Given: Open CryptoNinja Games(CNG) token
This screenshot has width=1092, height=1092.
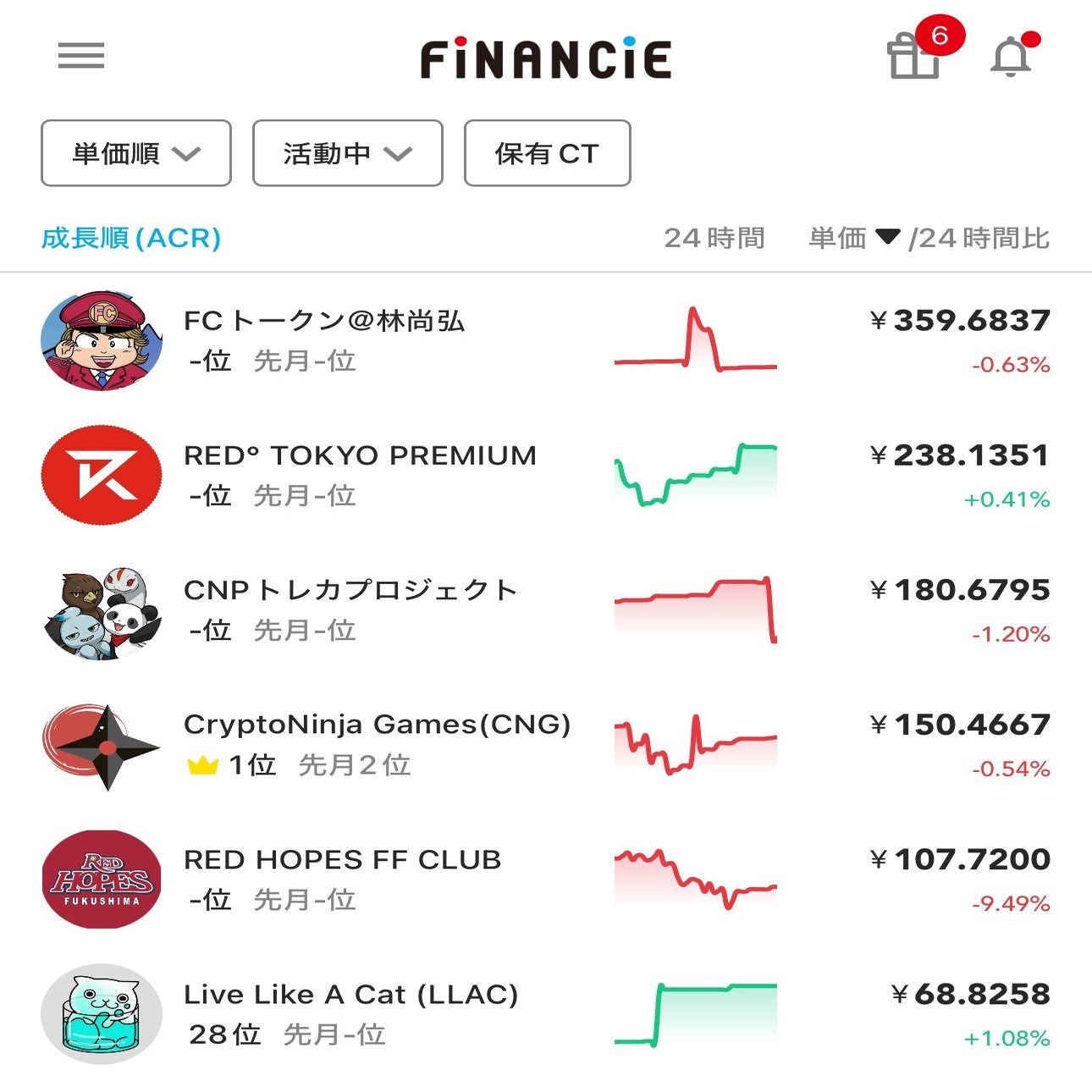Looking at the screenshot, I should (x=377, y=725).
